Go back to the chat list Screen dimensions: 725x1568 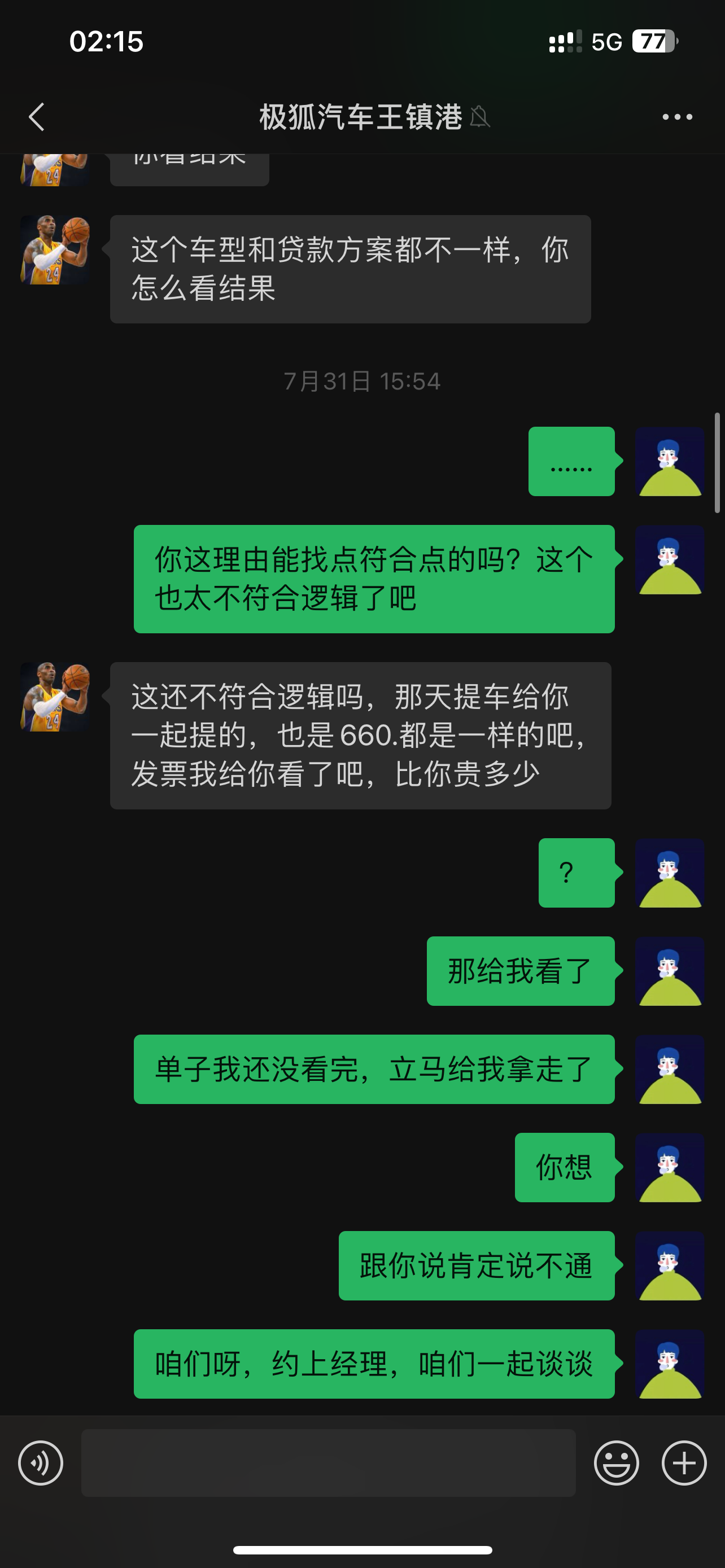point(37,117)
